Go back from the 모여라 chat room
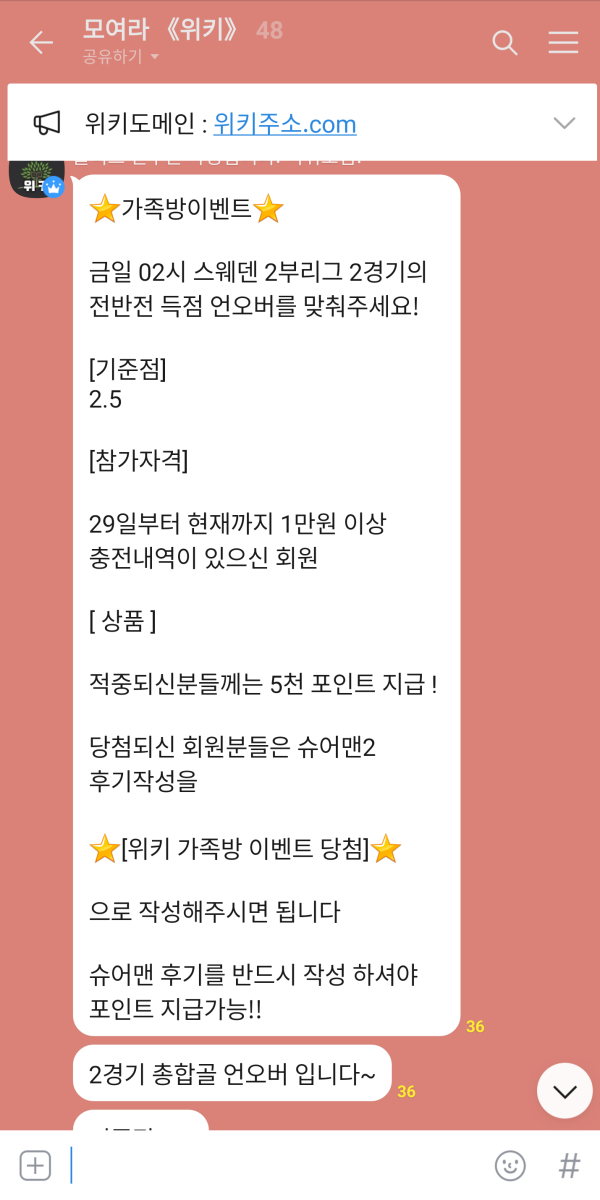Viewport: 600px width, 1200px height. click(40, 42)
